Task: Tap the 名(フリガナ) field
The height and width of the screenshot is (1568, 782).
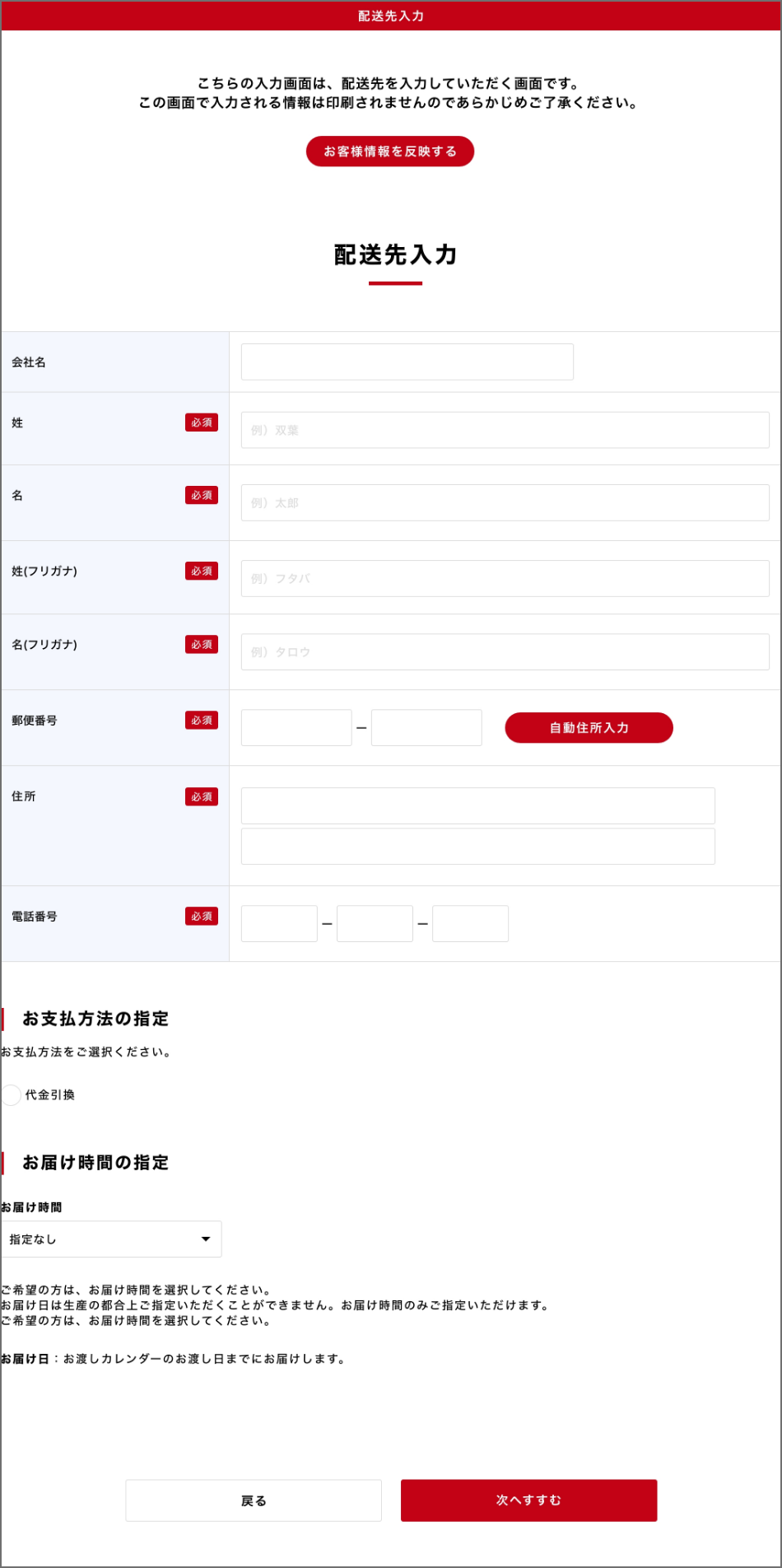Action: (x=505, y=651)
